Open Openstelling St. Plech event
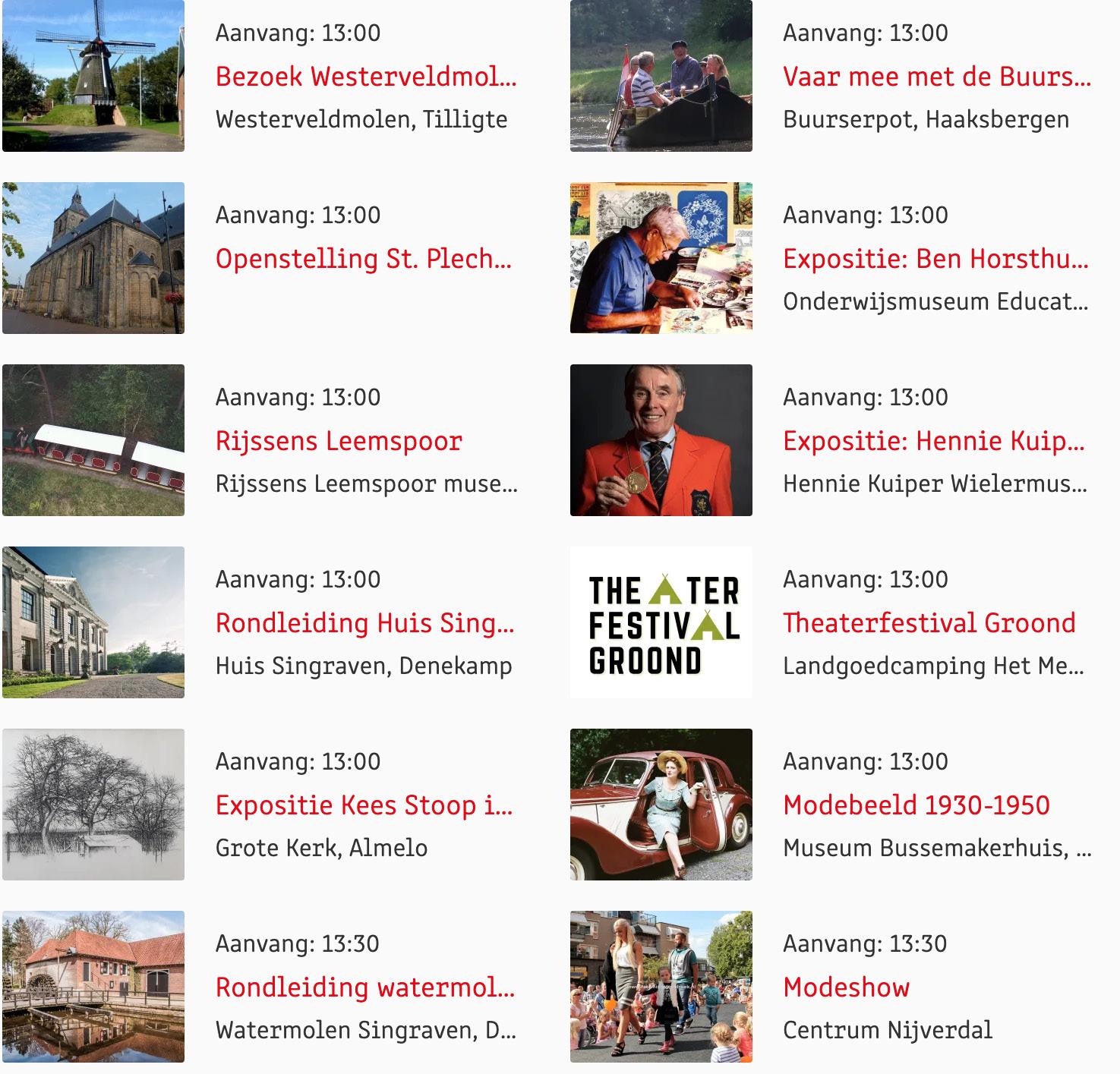The width and height of the screenshot is (1120, 1074). (x=363, y=259)
